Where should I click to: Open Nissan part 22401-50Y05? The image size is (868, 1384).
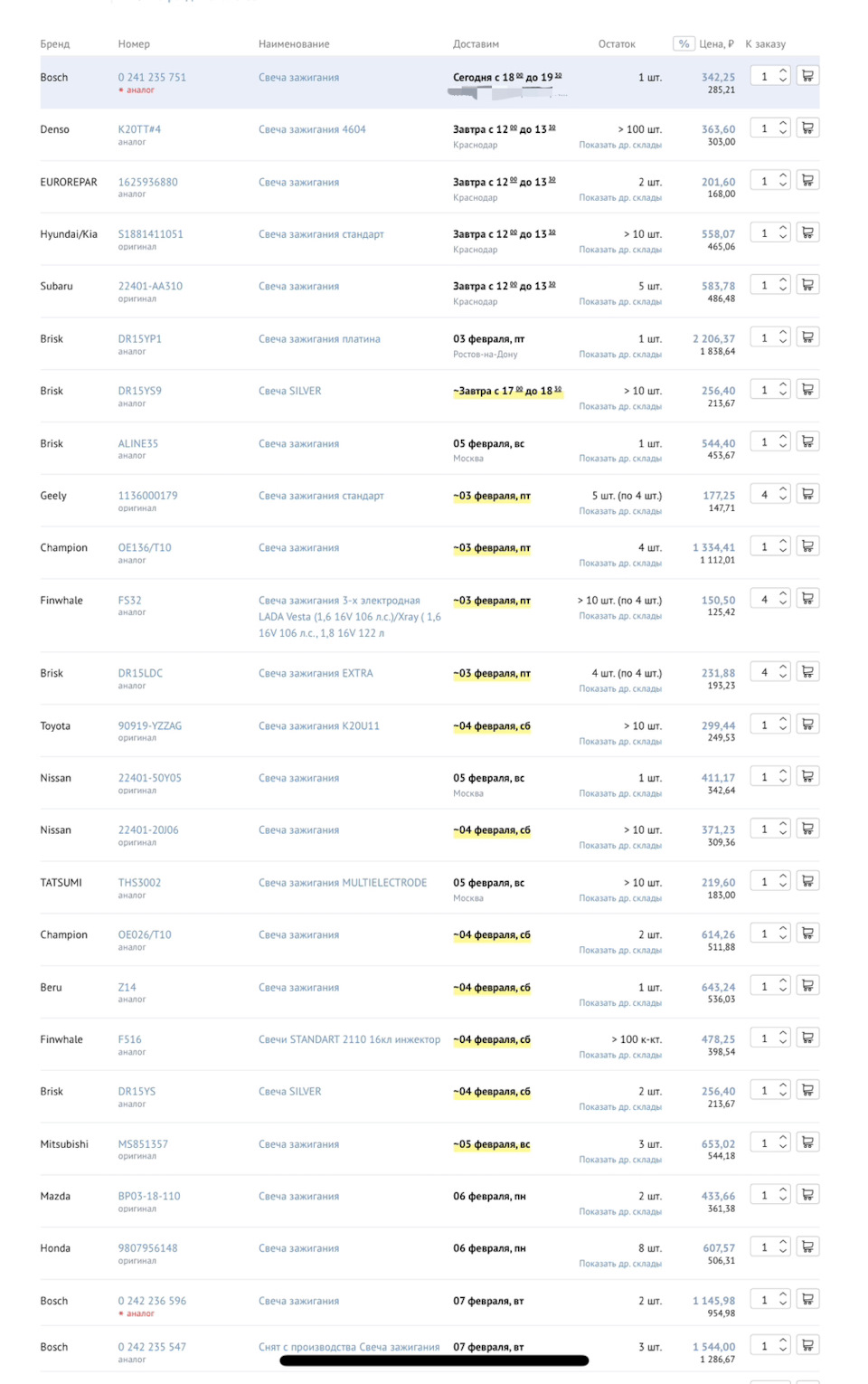pyautogui.click(x=149, y=778)
